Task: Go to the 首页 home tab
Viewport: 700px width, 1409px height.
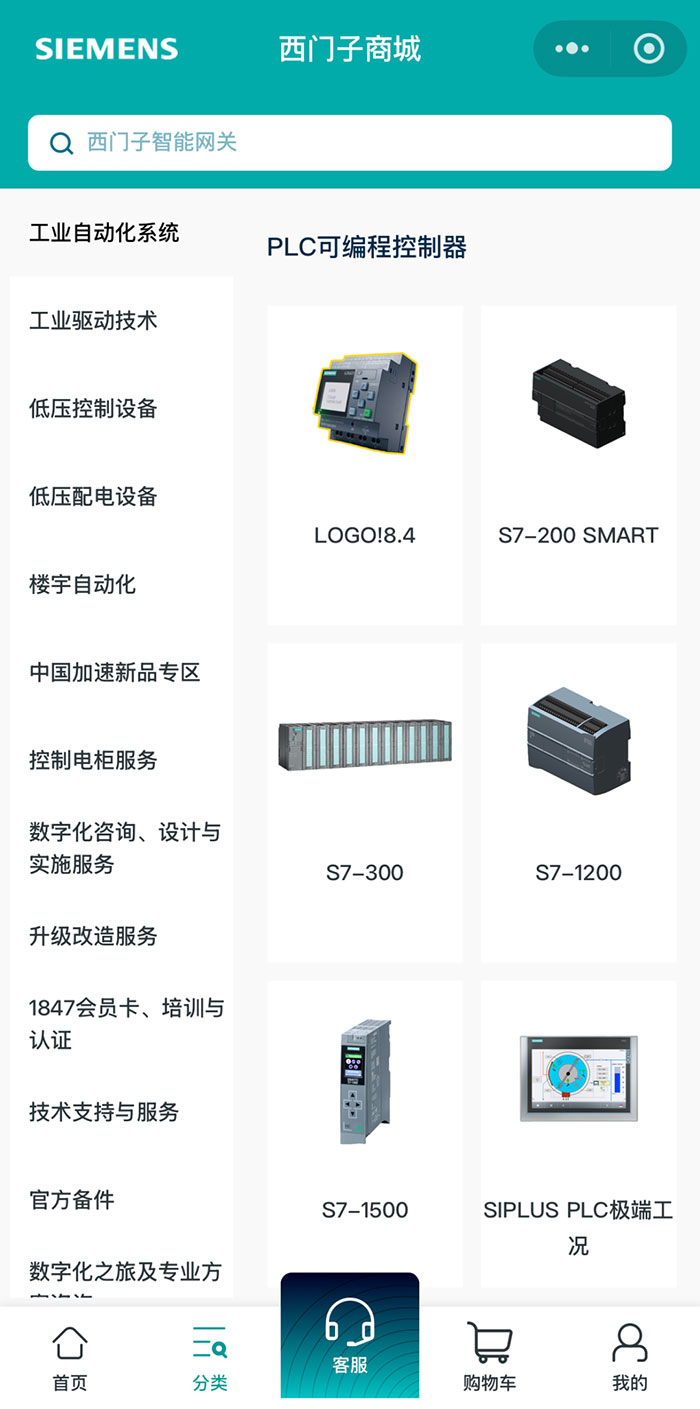Action: [70, 1357]
